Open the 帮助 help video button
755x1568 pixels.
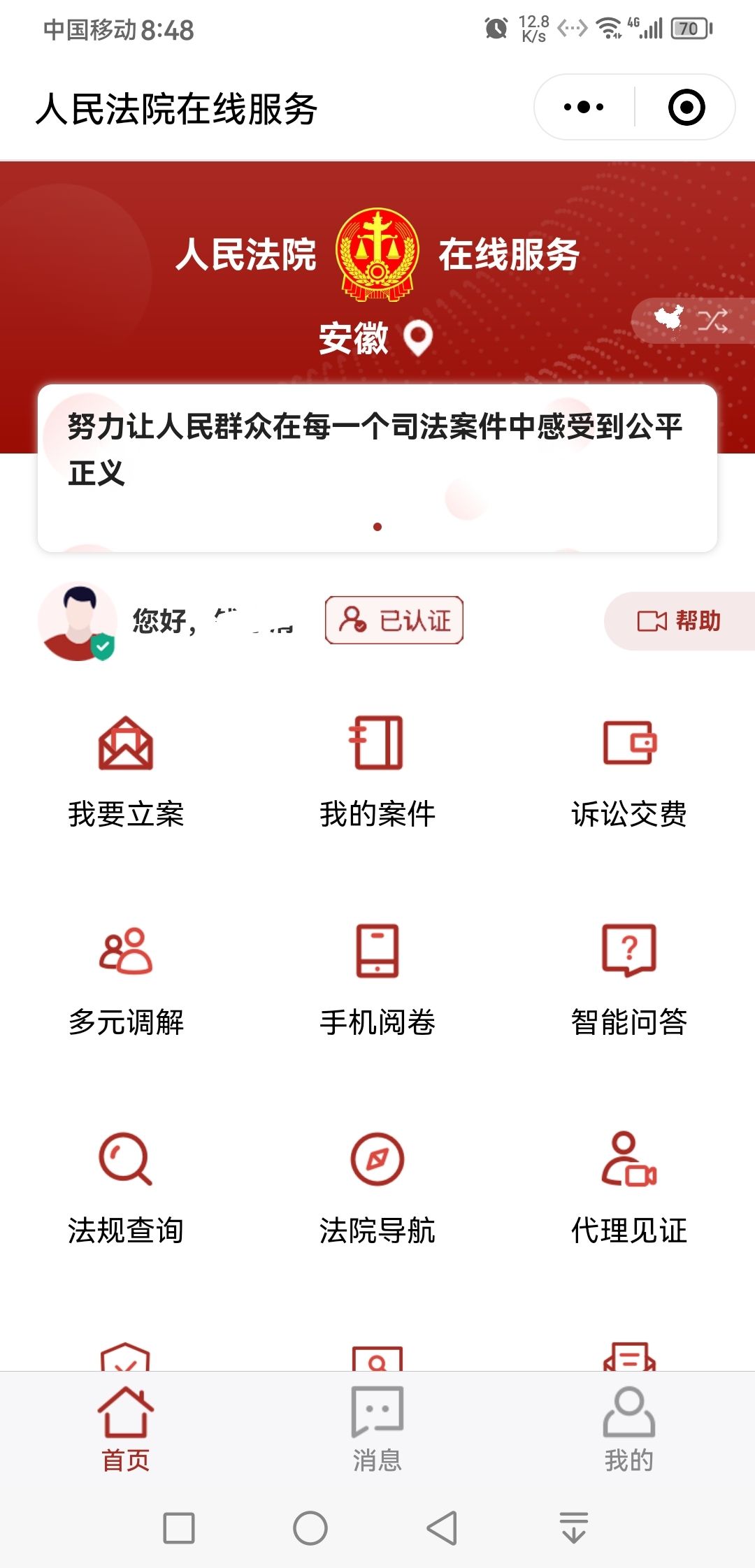(679, 621)
